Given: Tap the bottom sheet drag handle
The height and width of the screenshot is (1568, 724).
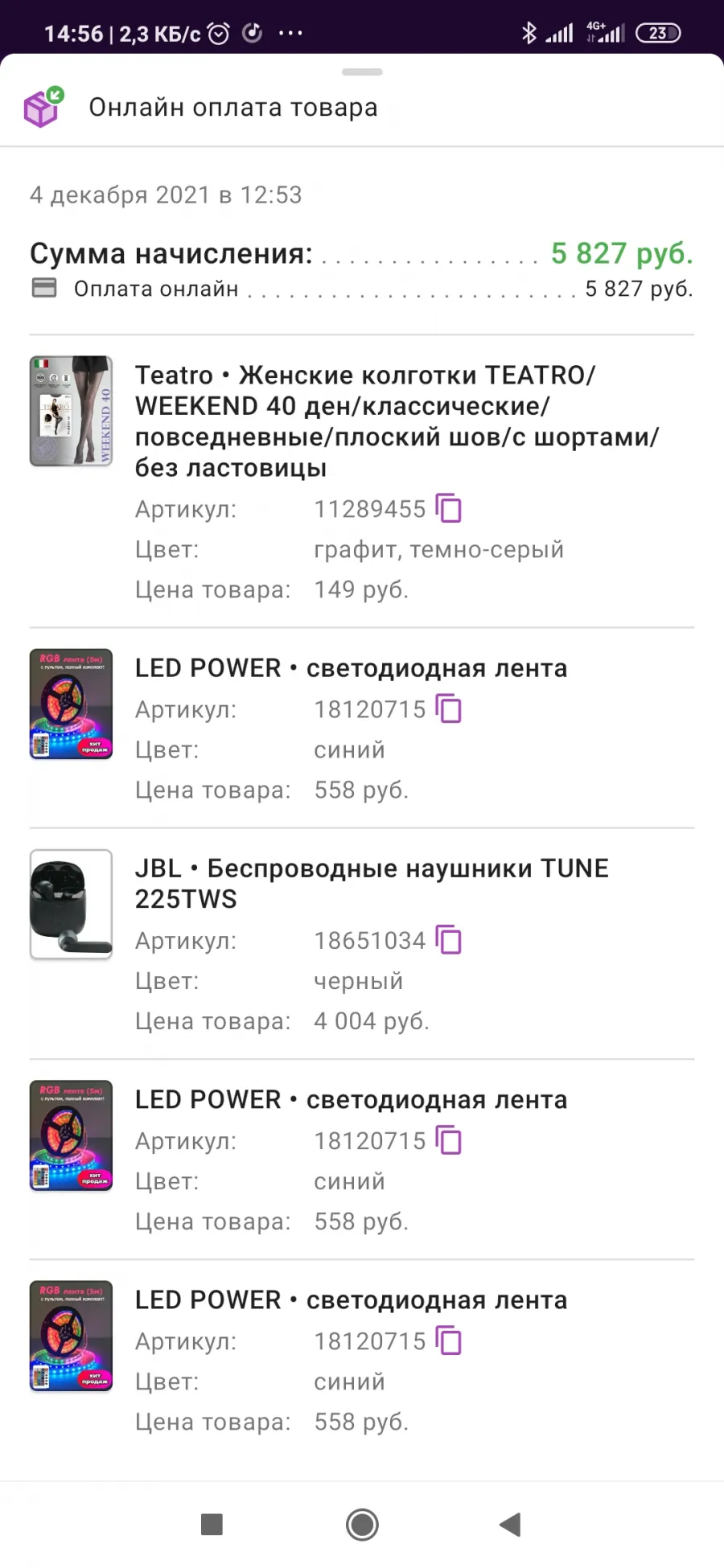Looking at the screenshot, I should point(362,72).
